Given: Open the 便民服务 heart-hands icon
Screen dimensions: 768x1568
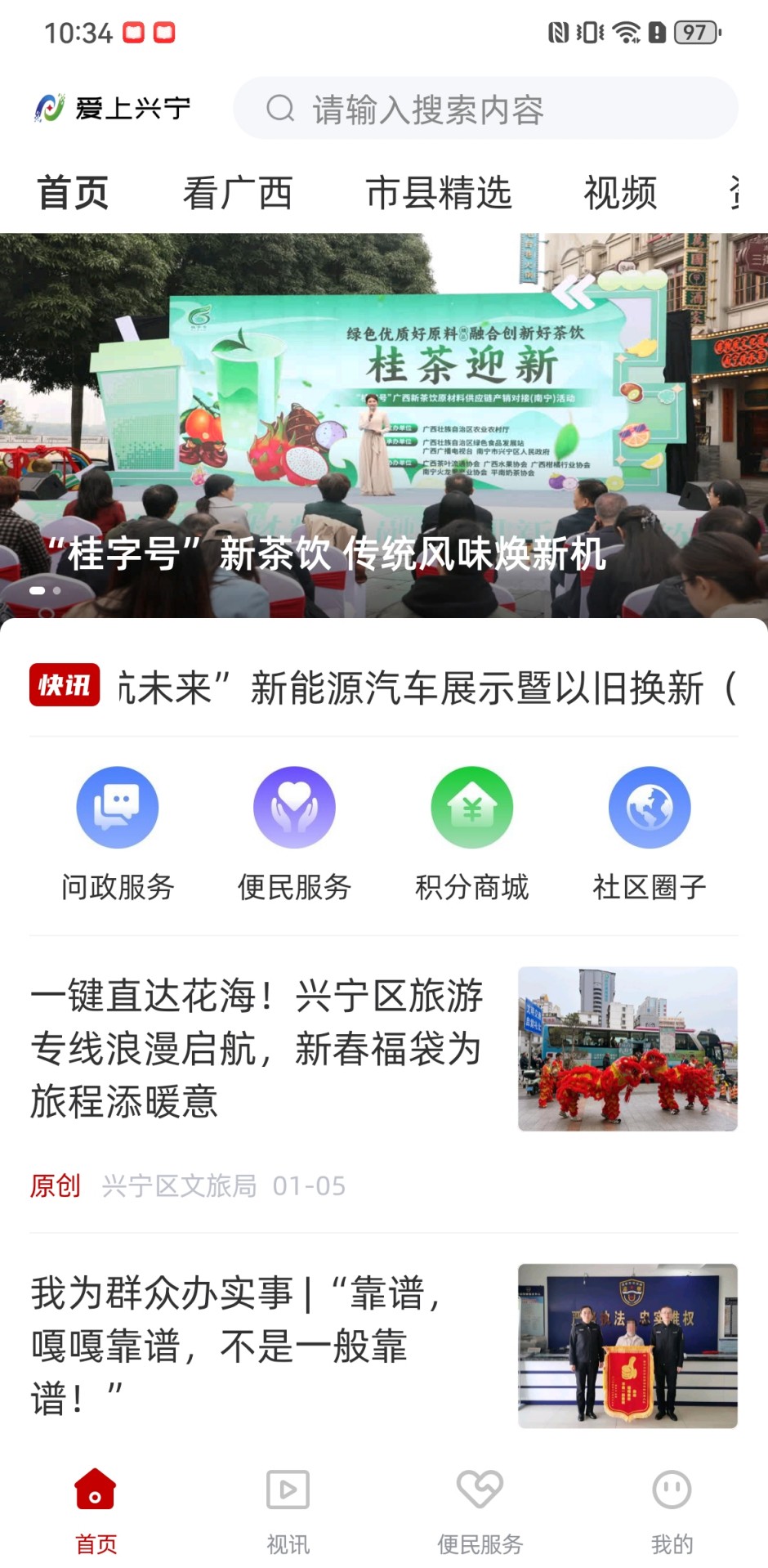Looking at the screenshot, I should (294, 806).
